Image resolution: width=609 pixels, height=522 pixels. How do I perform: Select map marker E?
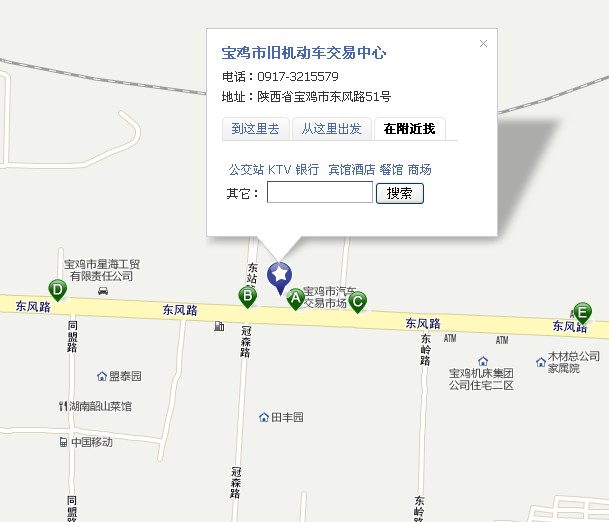(582, 312)
